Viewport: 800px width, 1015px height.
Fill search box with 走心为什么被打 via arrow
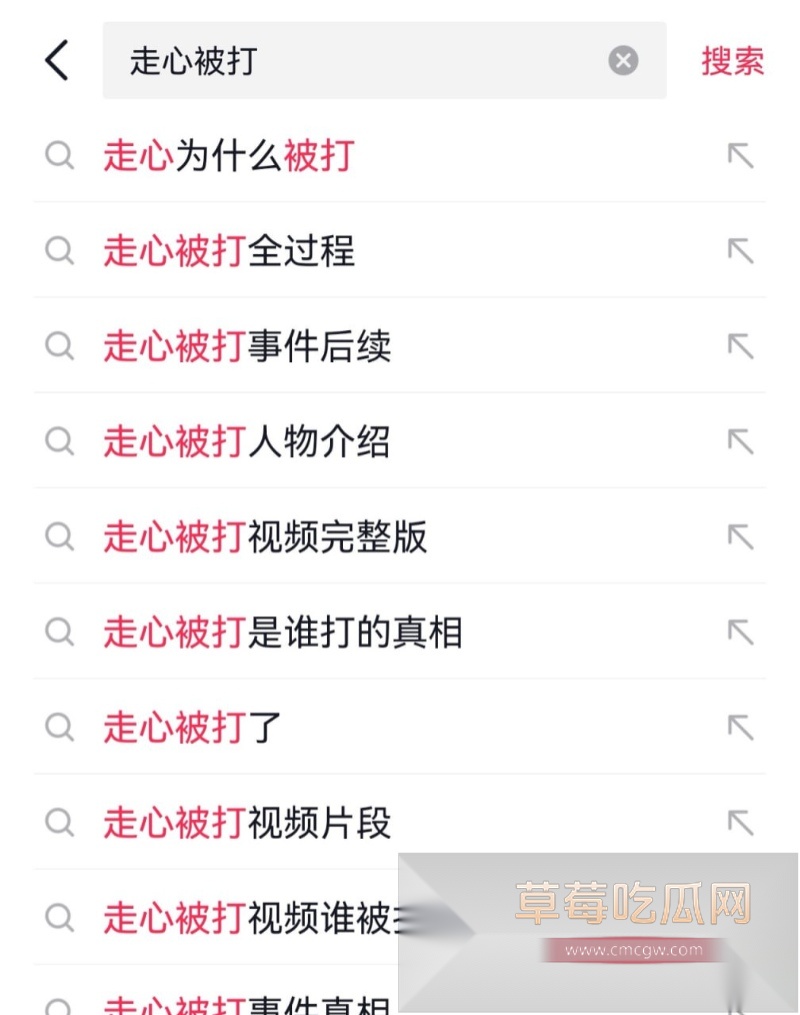[x=740, y=156]
